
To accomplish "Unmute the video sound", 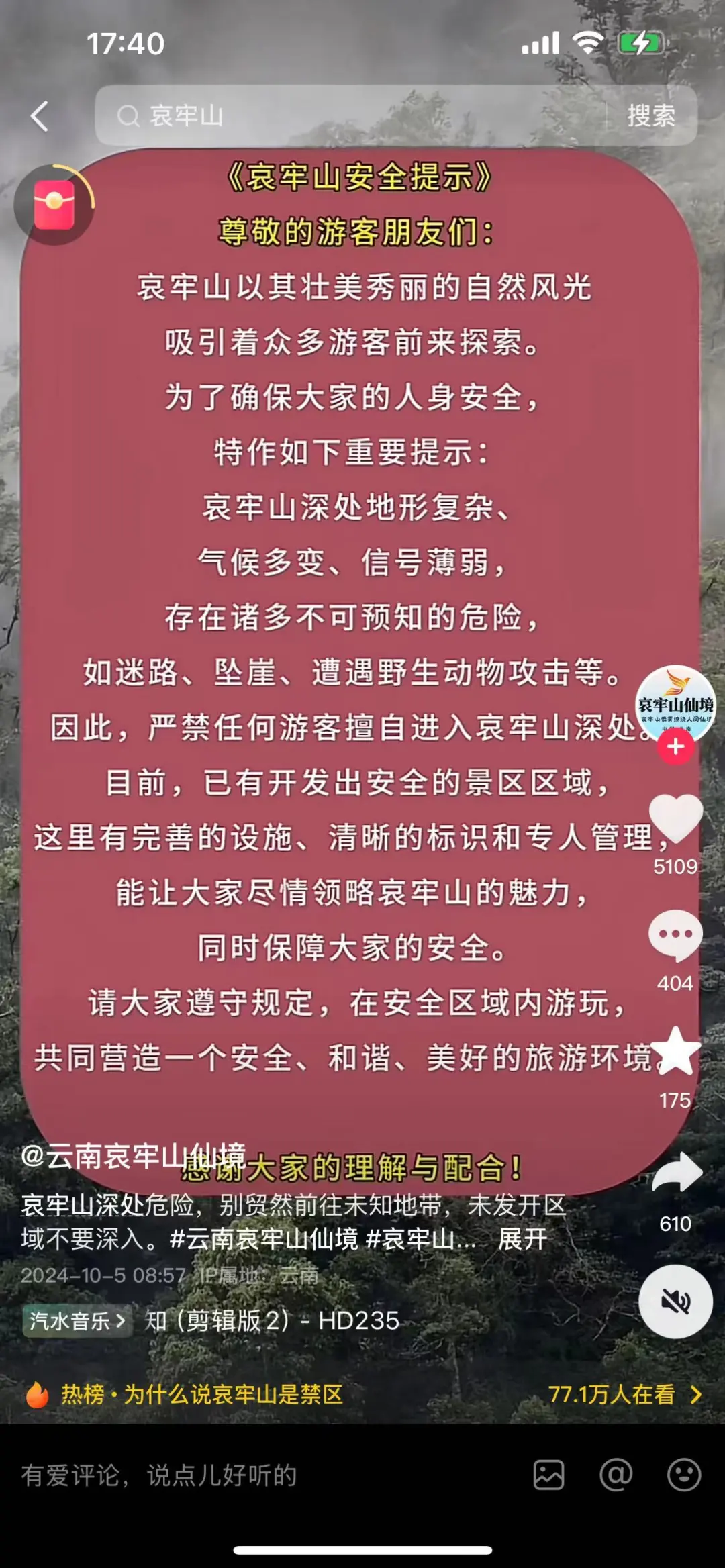I will click(675, 1302).
